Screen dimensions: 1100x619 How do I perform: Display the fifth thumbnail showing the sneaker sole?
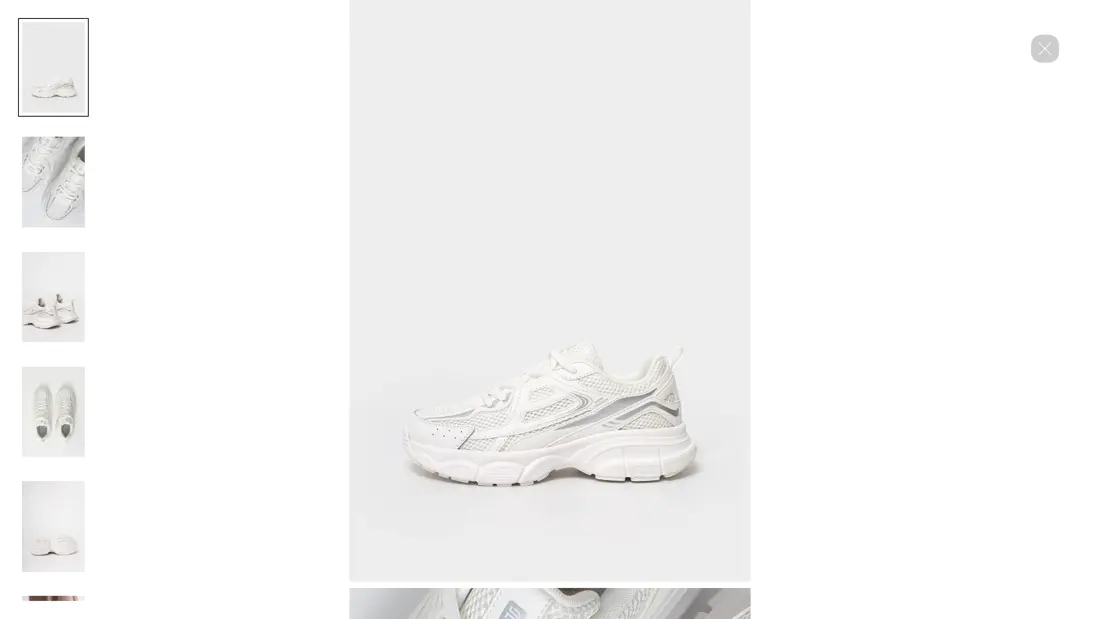[53, 527]
